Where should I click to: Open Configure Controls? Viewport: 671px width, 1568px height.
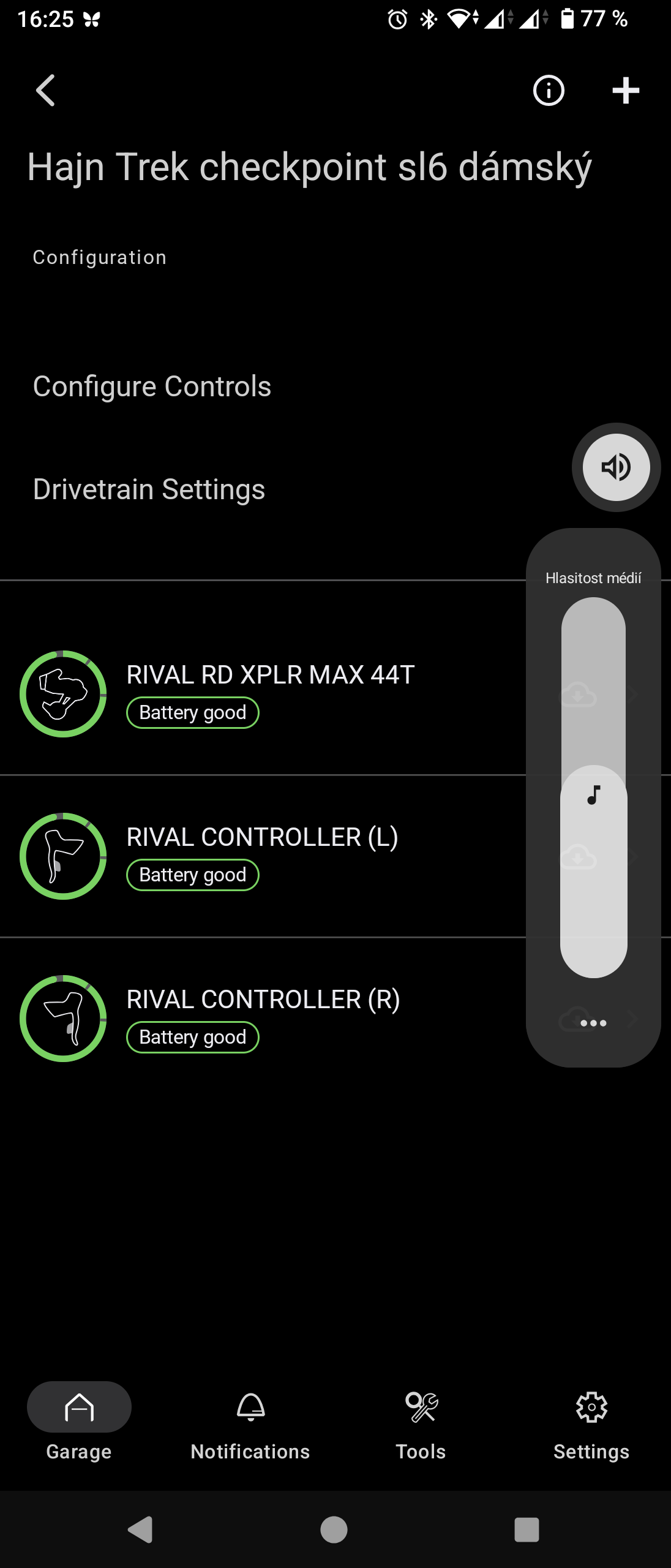152,386
